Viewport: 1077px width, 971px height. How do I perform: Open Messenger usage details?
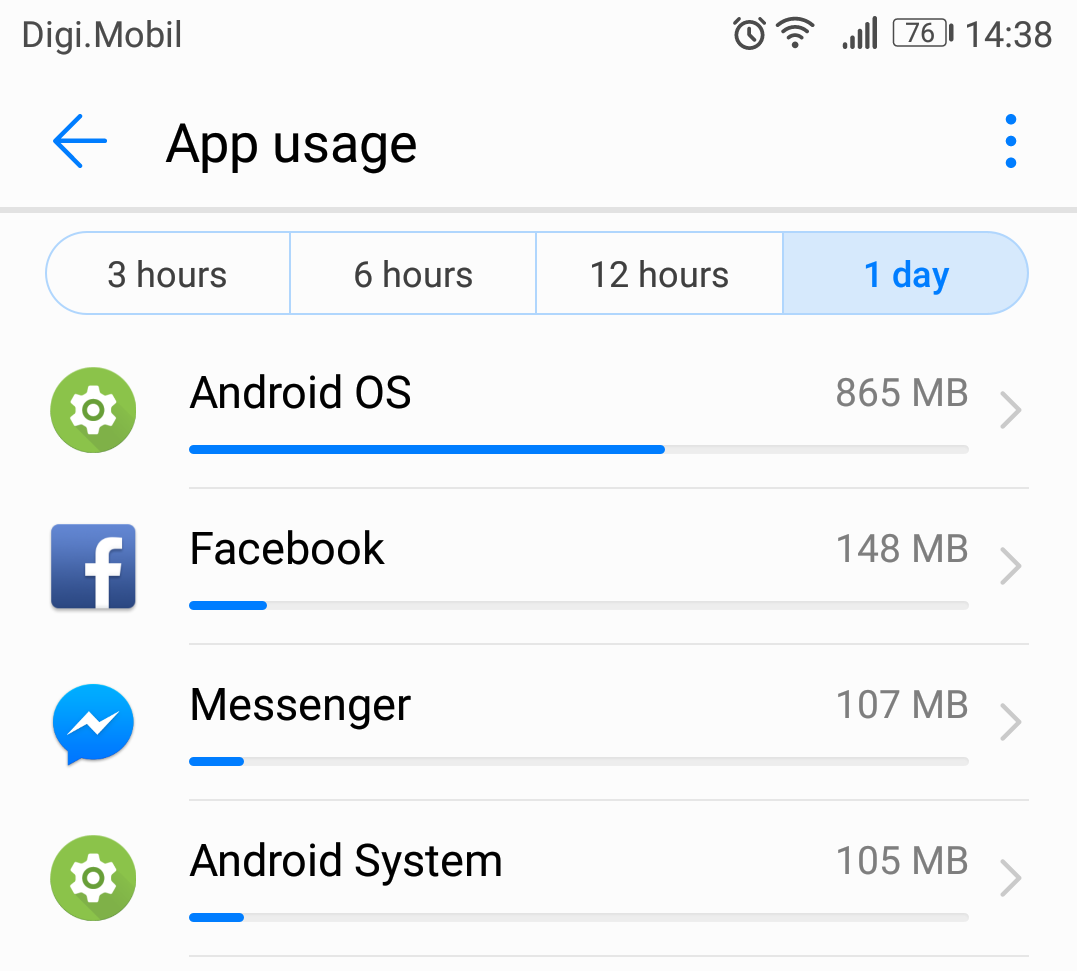(x=578, y=722)
